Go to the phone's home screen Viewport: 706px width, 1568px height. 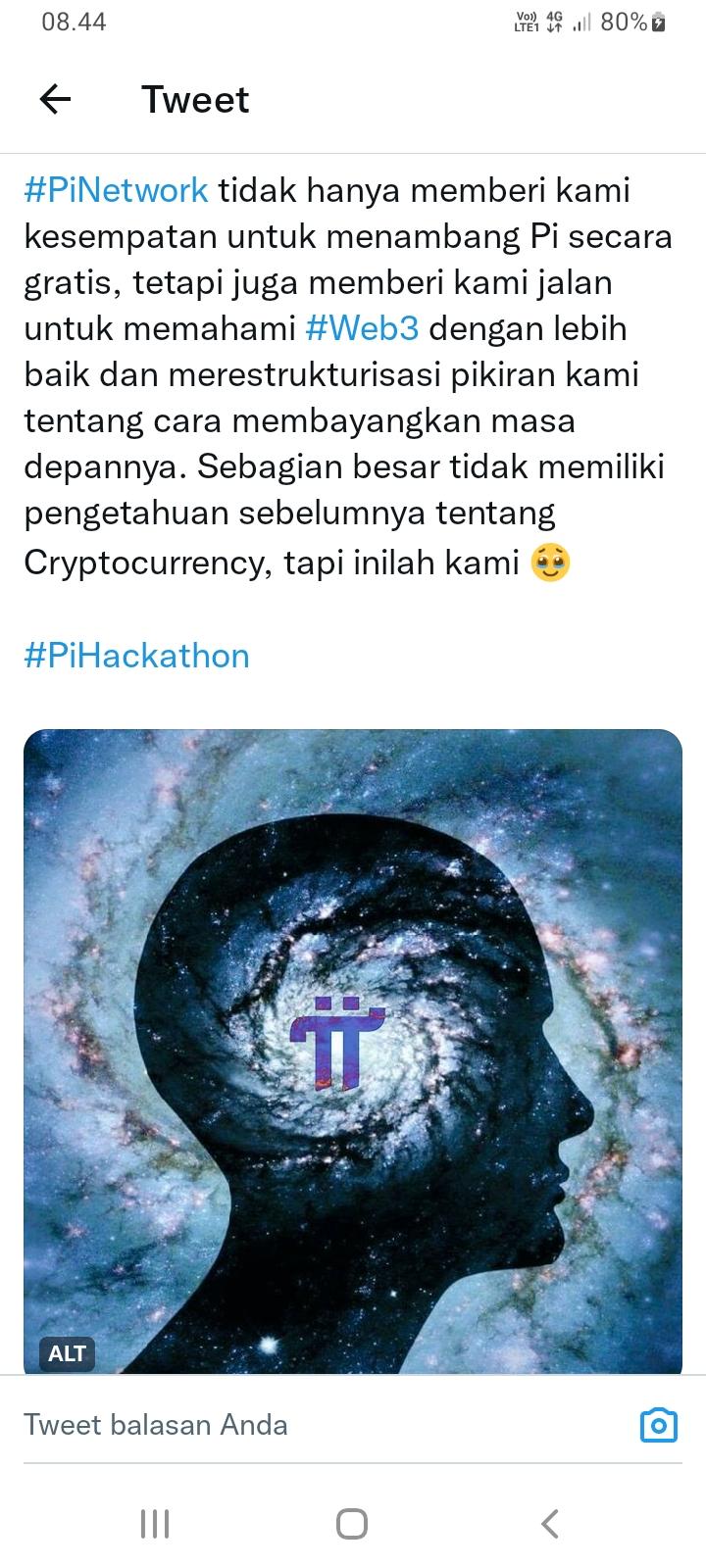352,1524
